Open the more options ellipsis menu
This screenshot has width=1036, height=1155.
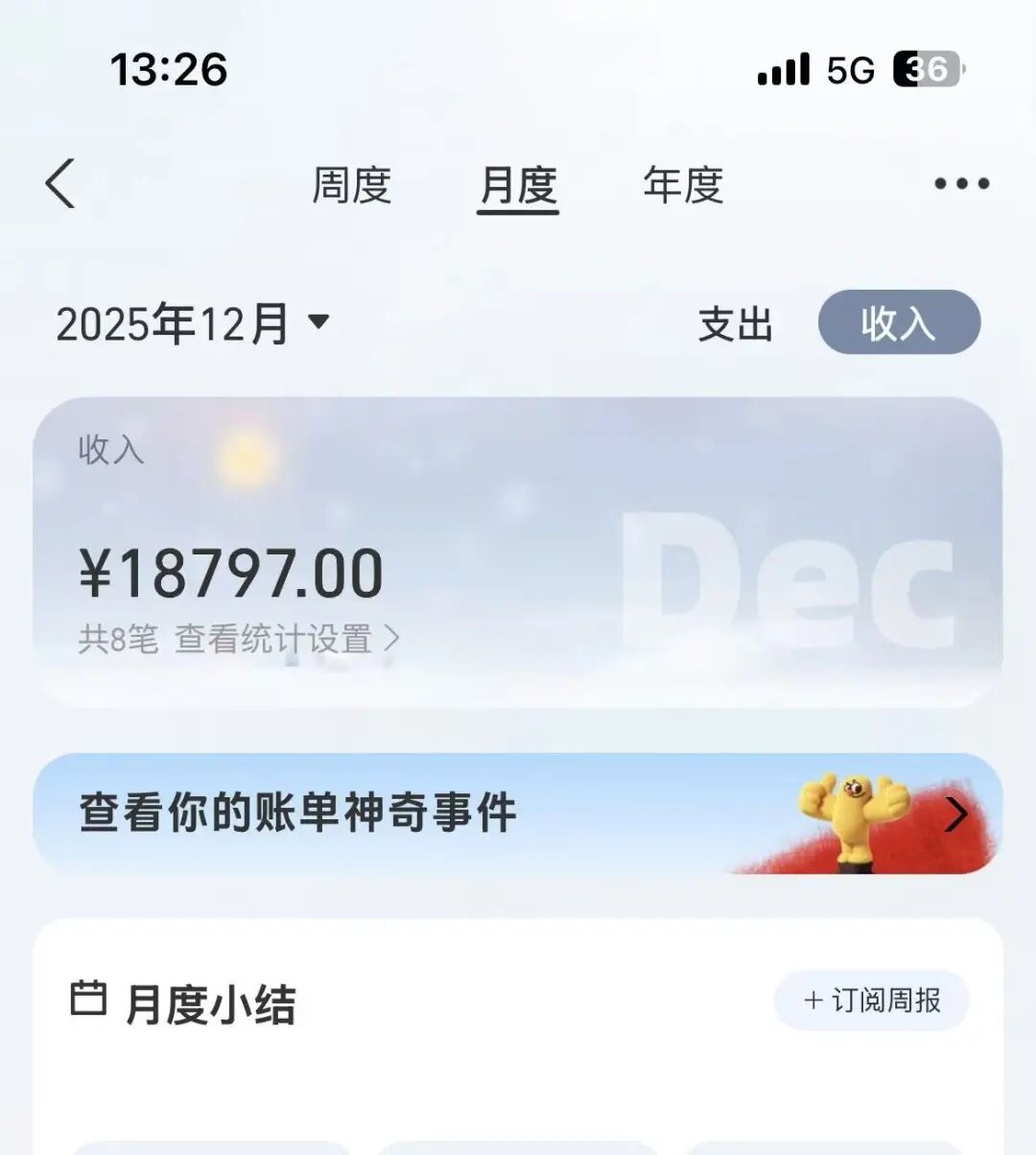click(x=963, y=182)
